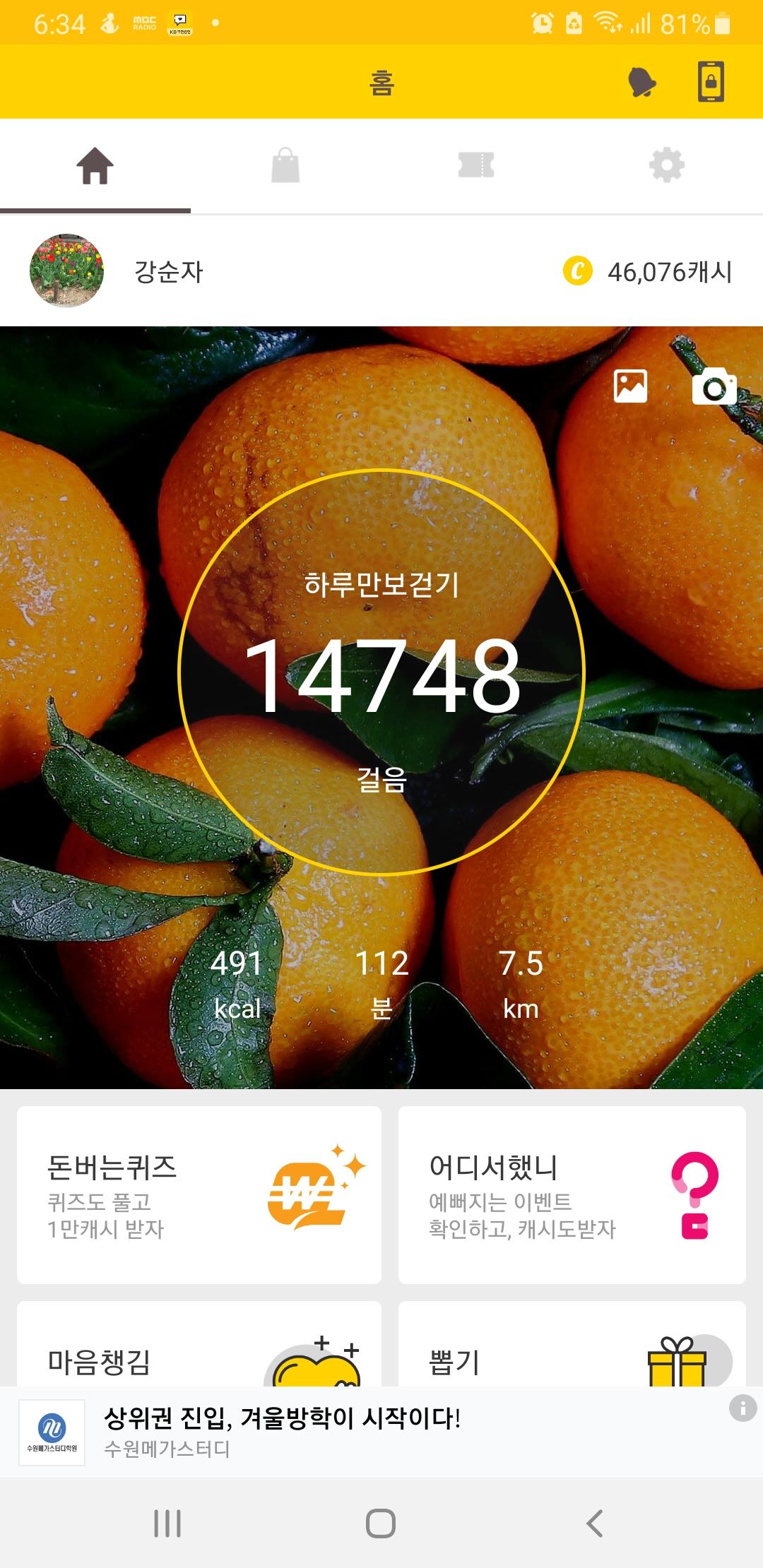Open the 어디서했니 event card
The image size is (763, 1568).
572,1195
